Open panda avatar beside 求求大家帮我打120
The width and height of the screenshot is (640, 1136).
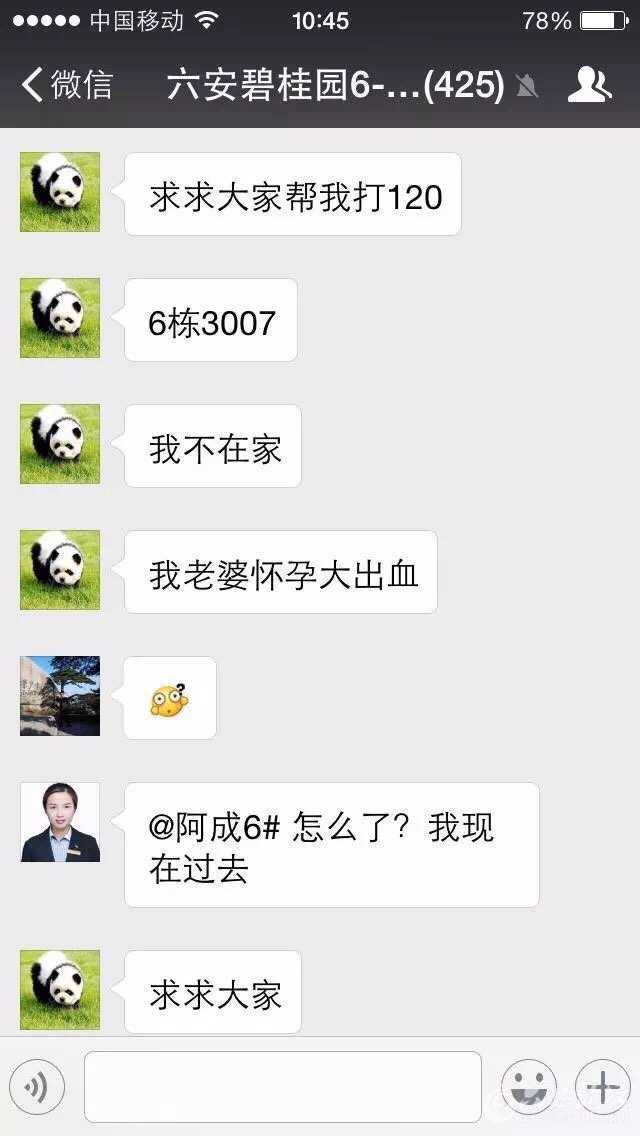[60, 192]
